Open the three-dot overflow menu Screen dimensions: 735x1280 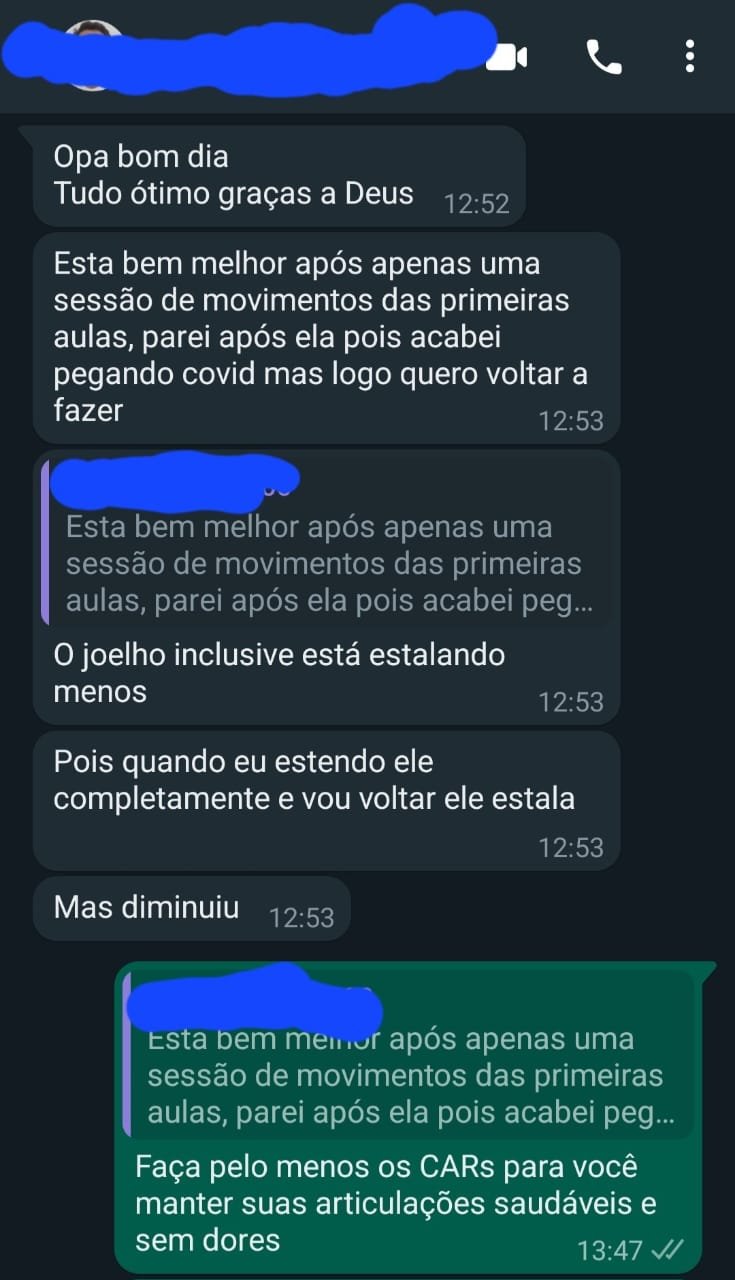coord(690,57)
